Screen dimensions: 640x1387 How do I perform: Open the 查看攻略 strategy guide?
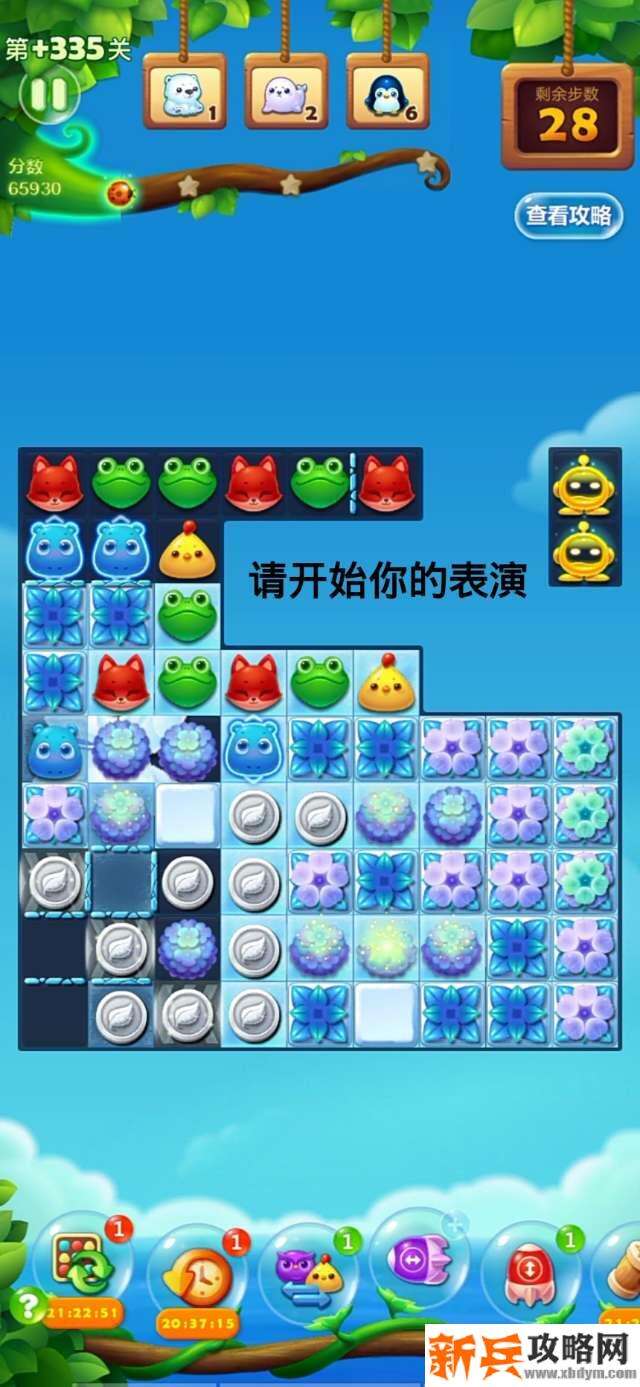click(x=568, y=216)
